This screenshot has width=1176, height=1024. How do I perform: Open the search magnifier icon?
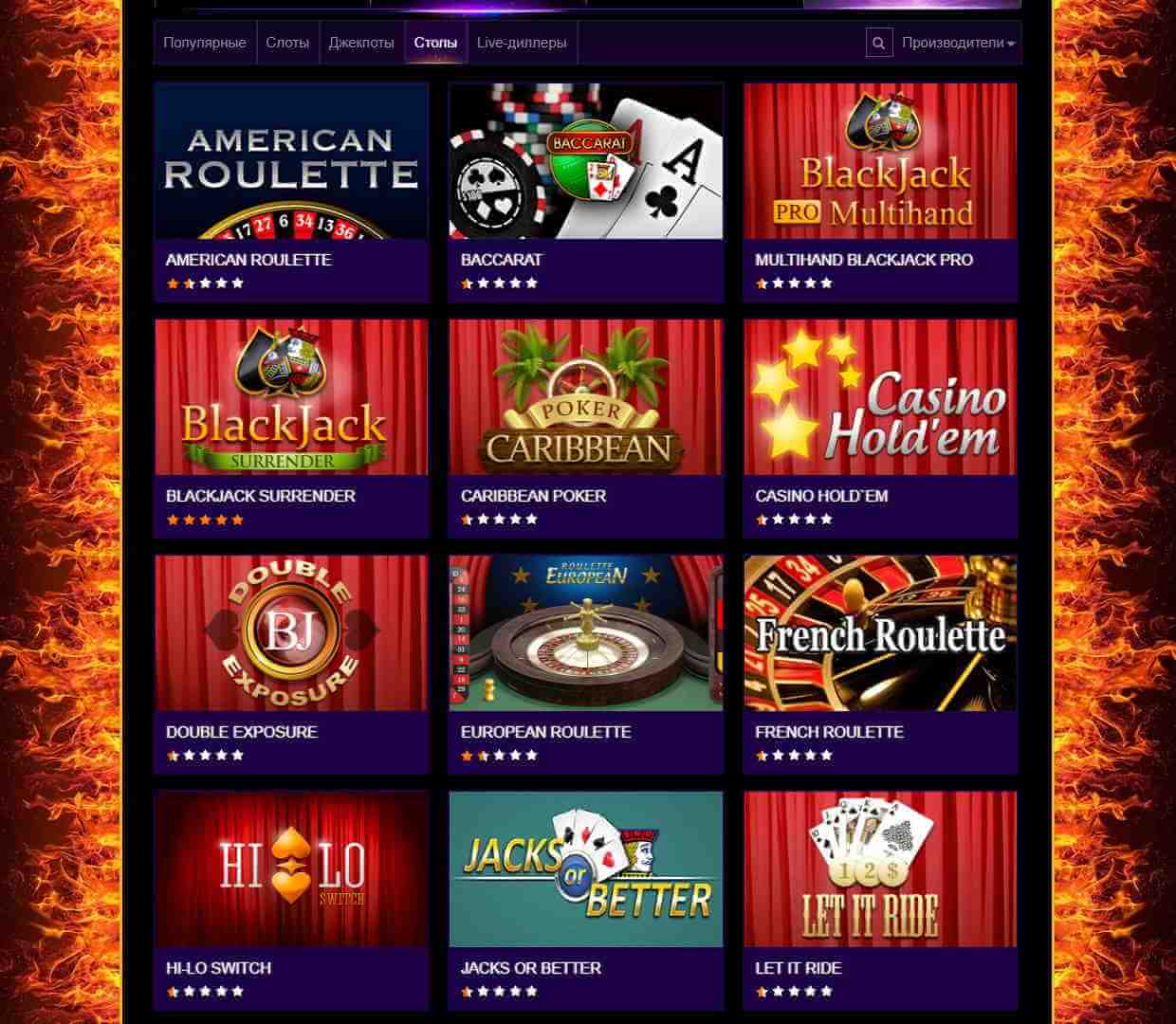pyautogui.click(x=878, y=43)
